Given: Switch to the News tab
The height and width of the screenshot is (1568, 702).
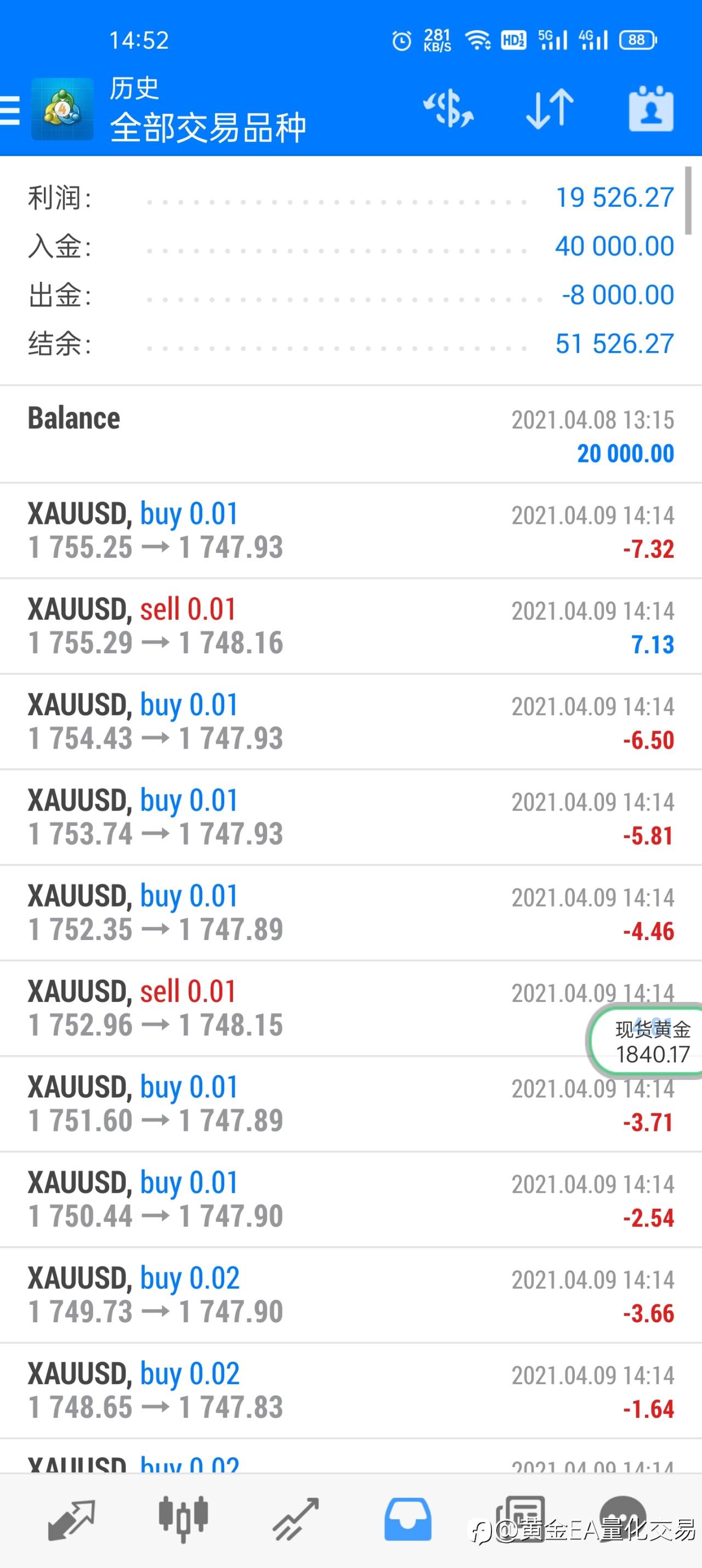Looking at the screenshot, I should tap(520, 1519).
